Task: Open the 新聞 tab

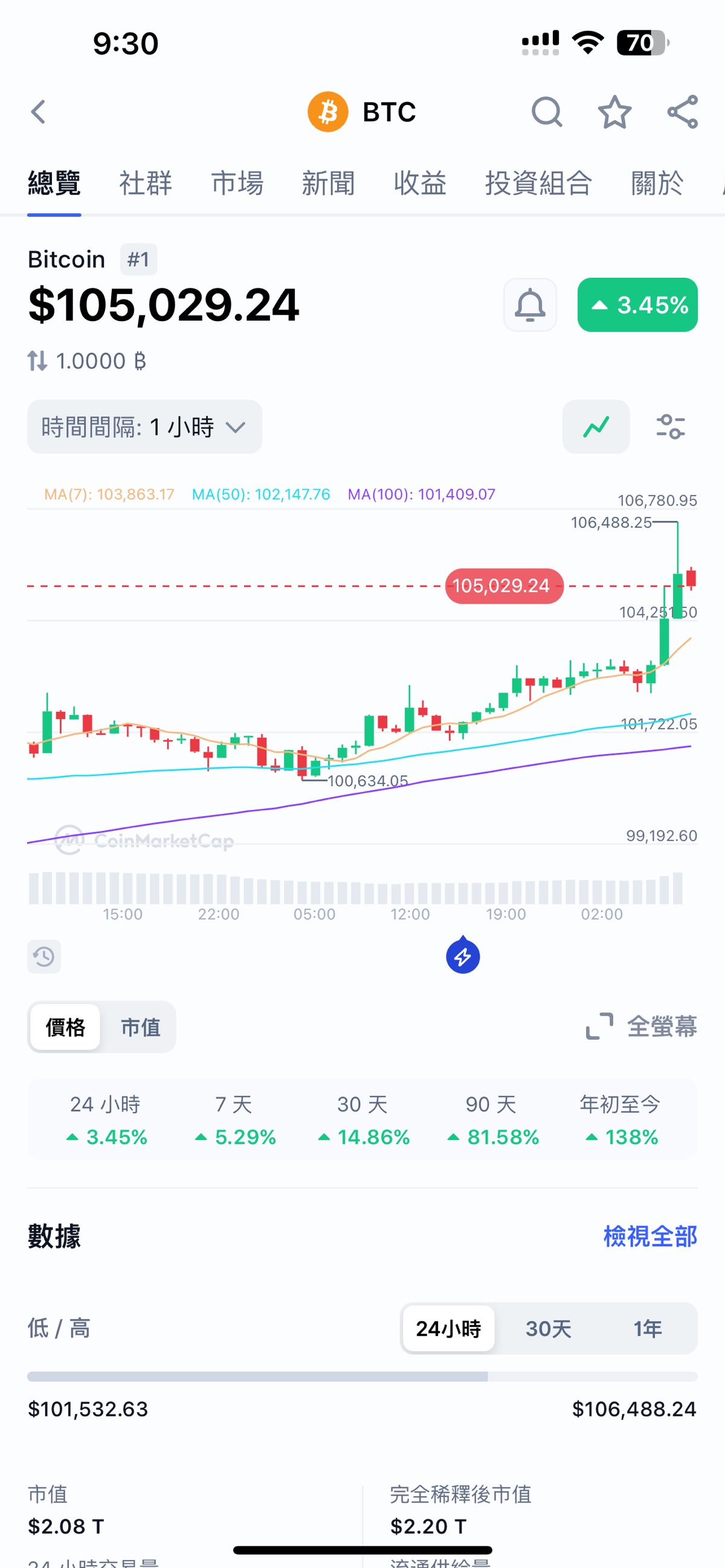Action: tap(329, 183)
